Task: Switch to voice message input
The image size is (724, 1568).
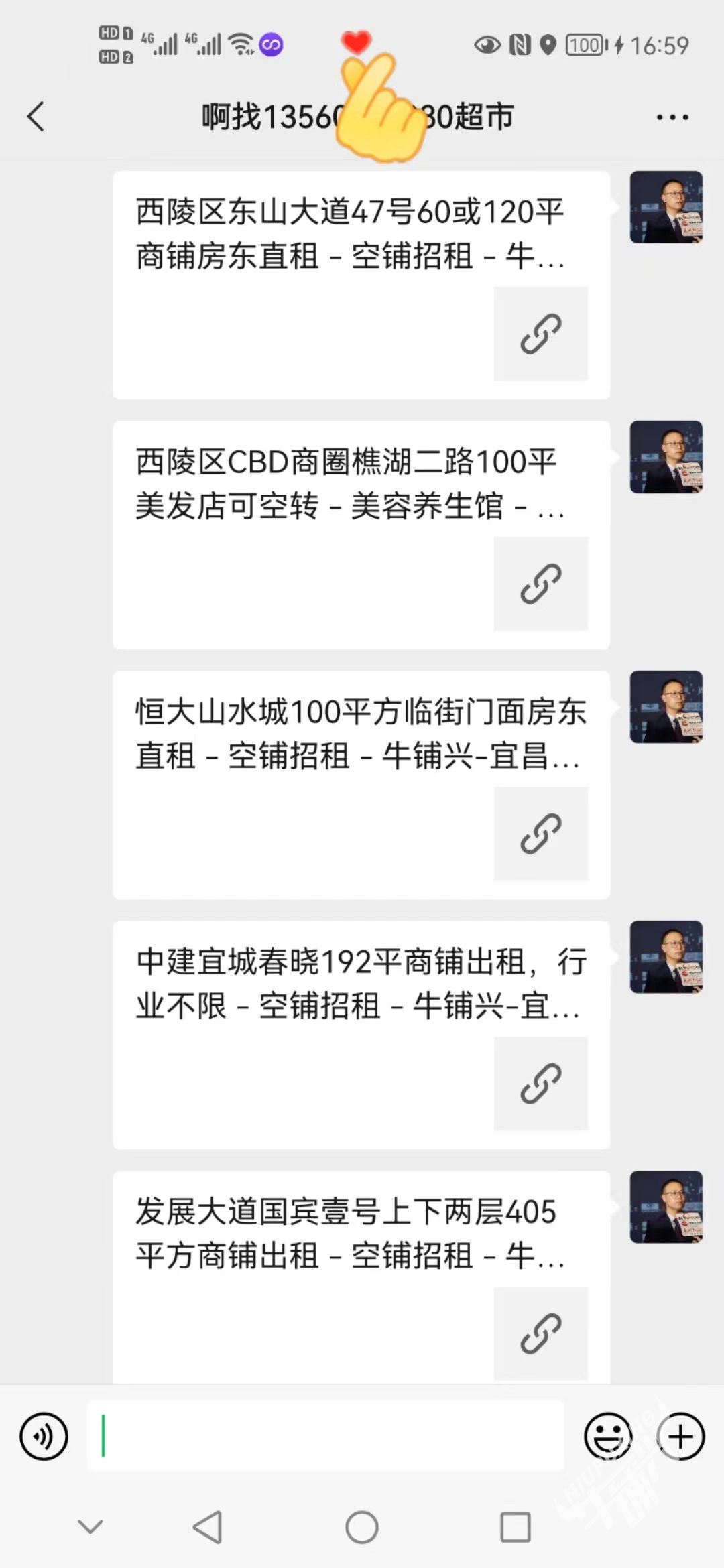Action: (x=44, y=1436)
